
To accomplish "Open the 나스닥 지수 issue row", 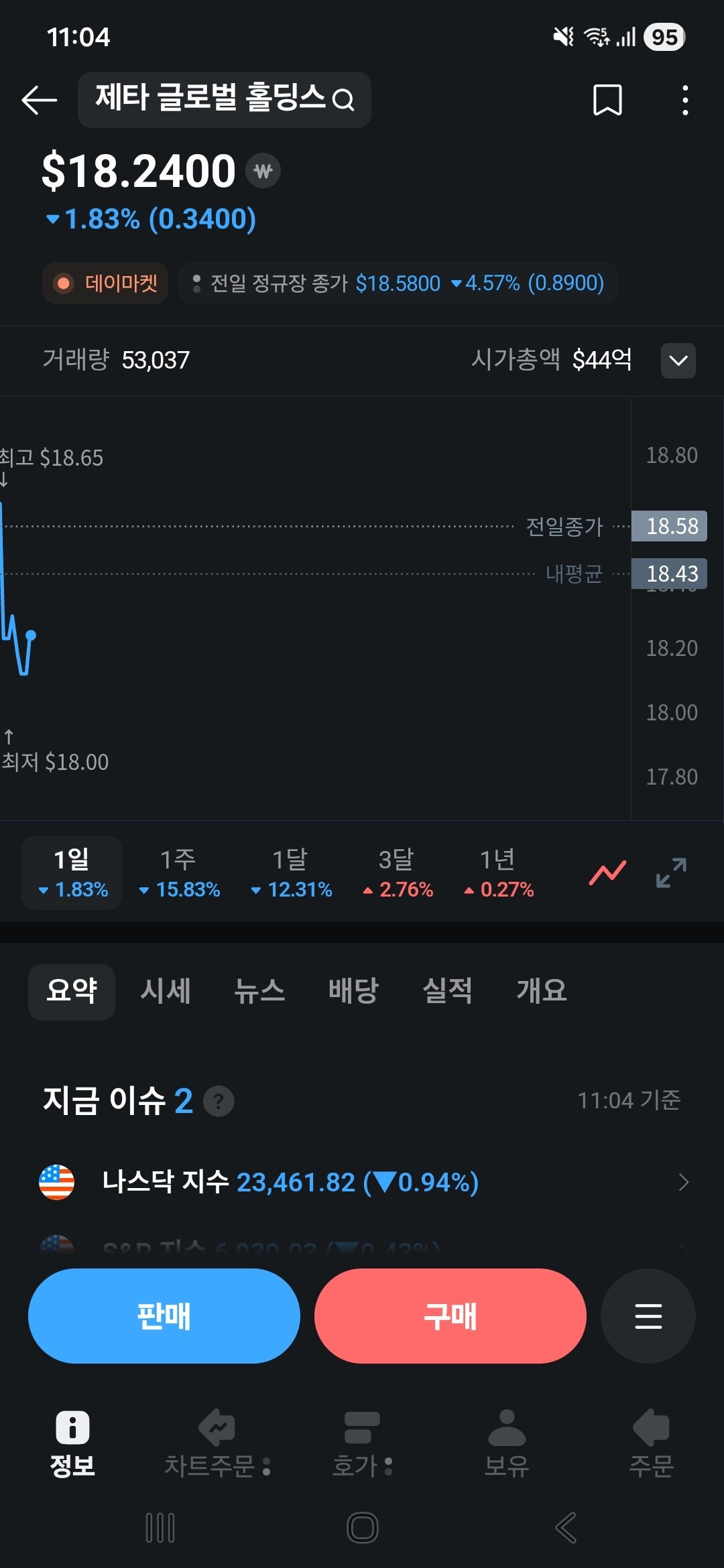I will click(362, 1182).
